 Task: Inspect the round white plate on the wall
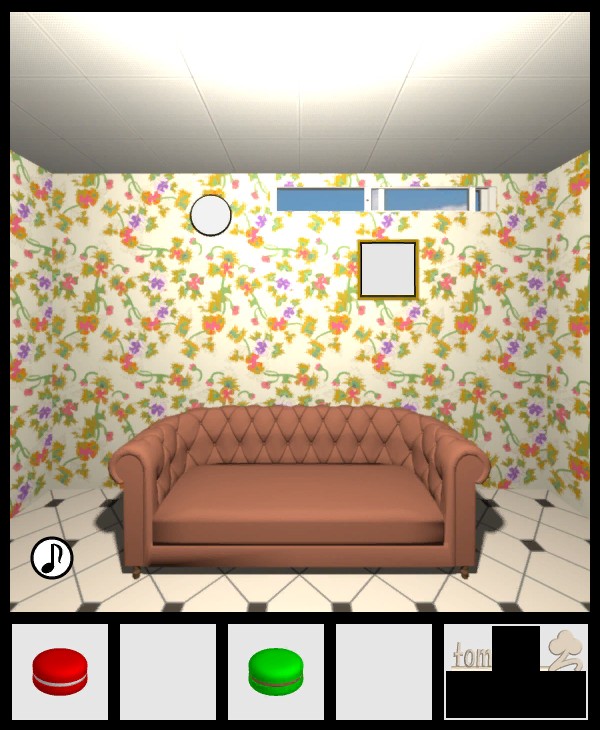coord(211,215)
